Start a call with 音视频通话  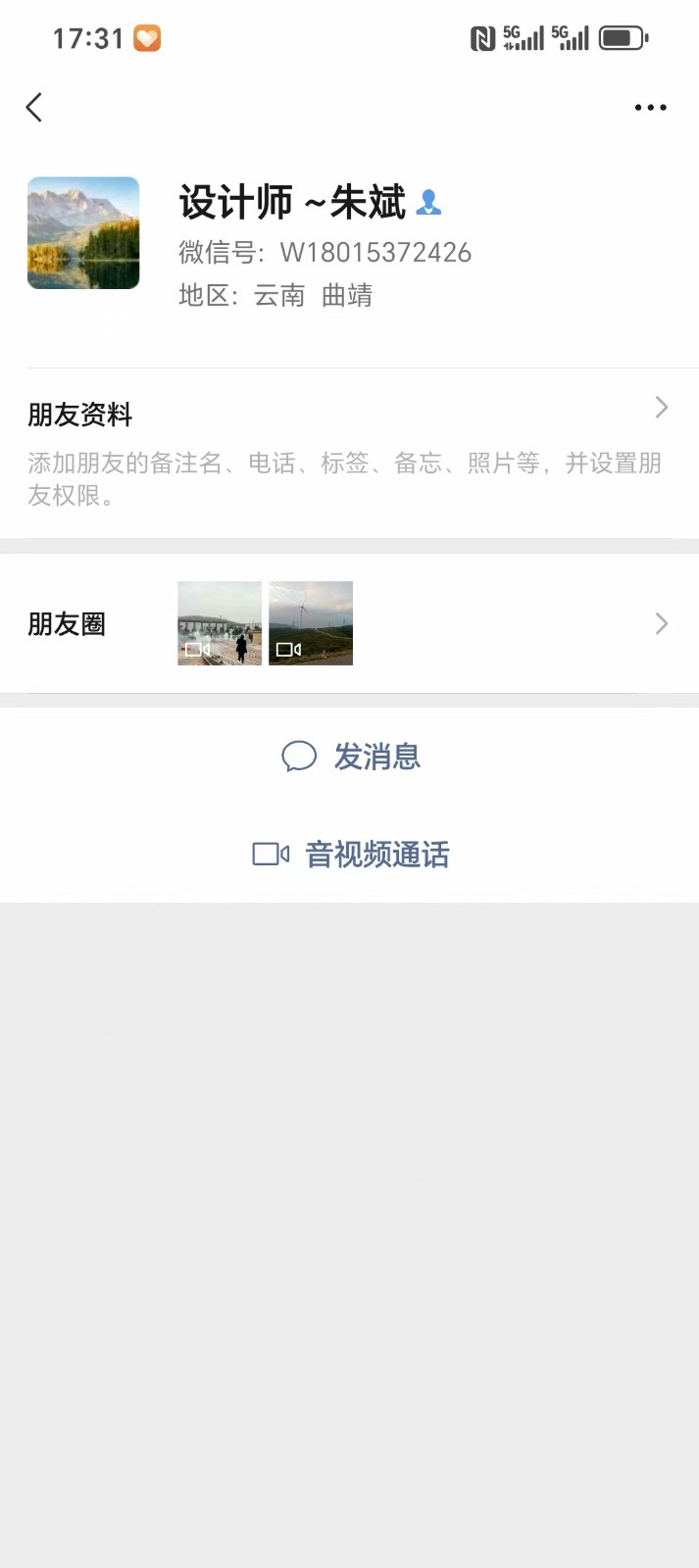[351, 855]
